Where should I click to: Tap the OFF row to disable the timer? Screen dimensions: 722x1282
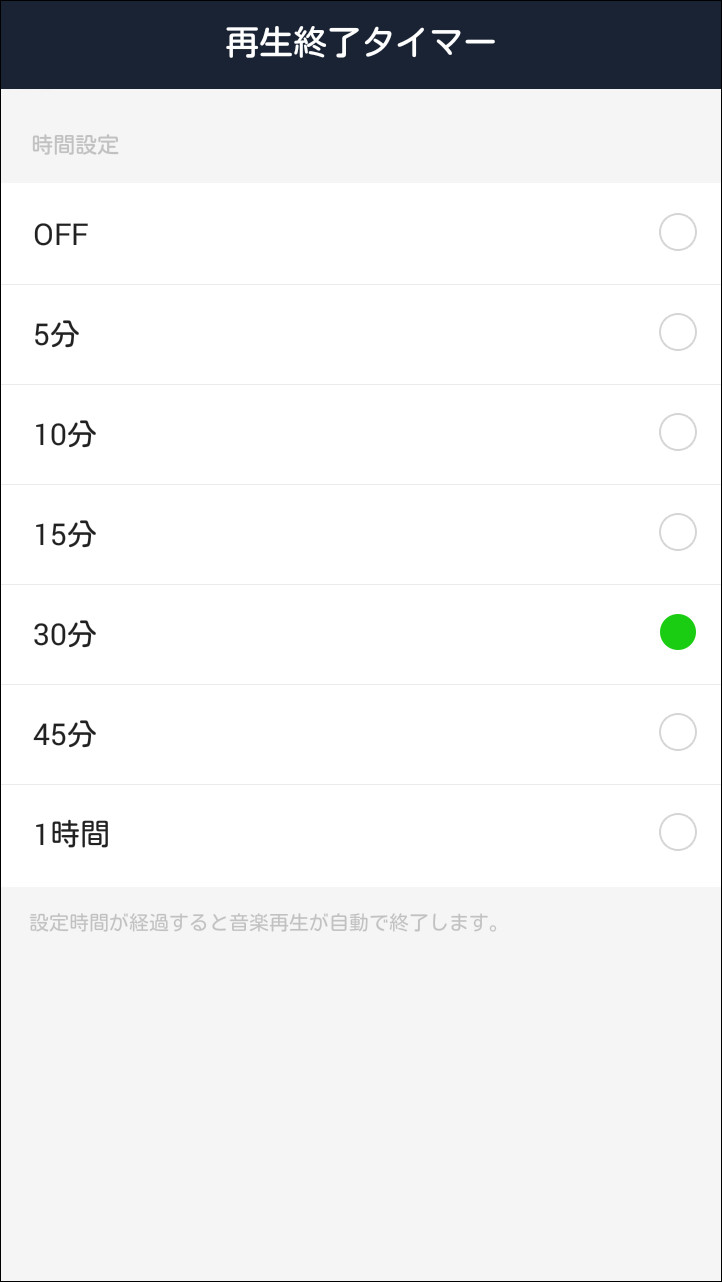[x=300, y=232]
